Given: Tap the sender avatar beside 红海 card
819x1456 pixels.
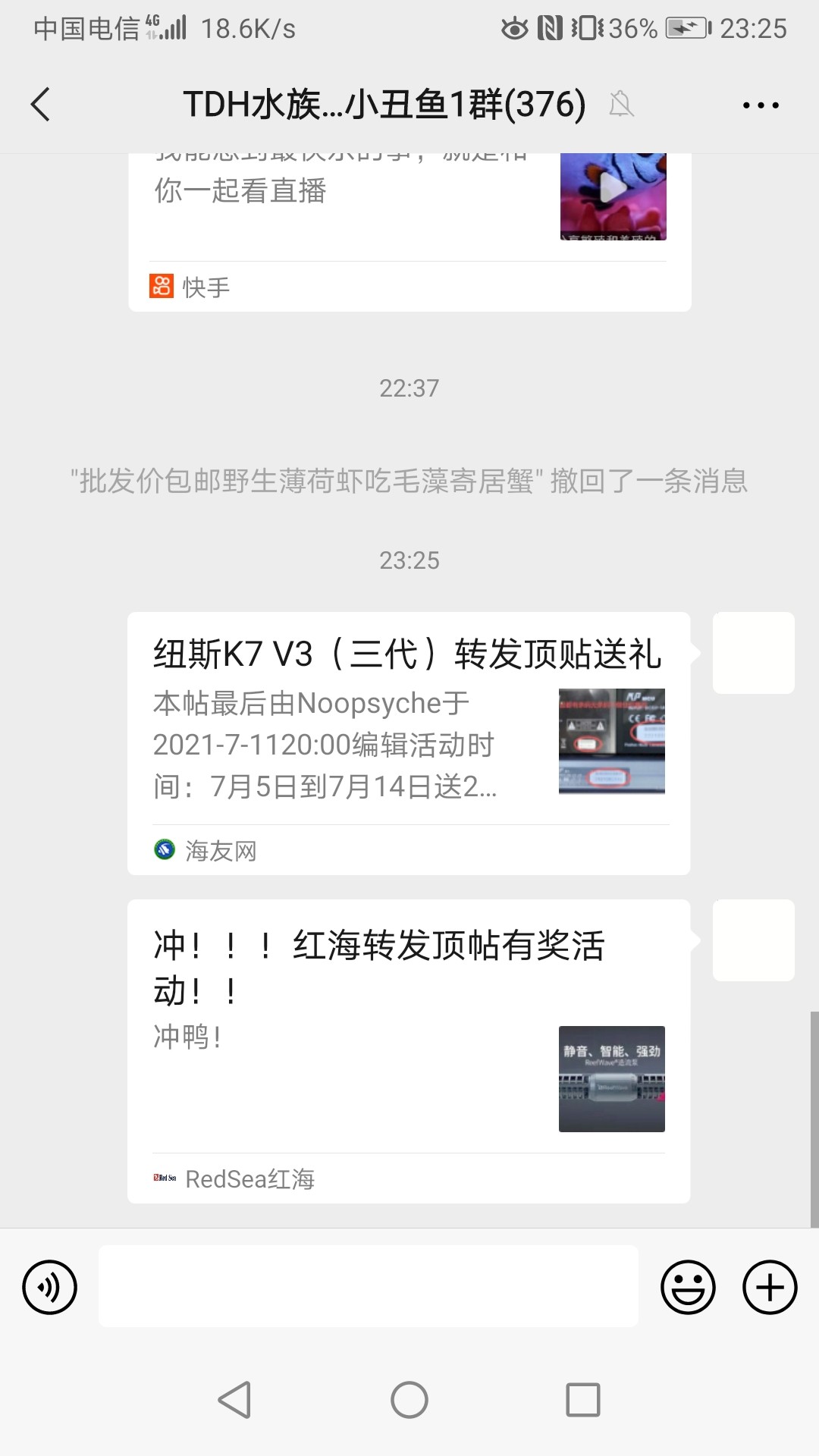Looking at the screenshot, I should point(753,940).
